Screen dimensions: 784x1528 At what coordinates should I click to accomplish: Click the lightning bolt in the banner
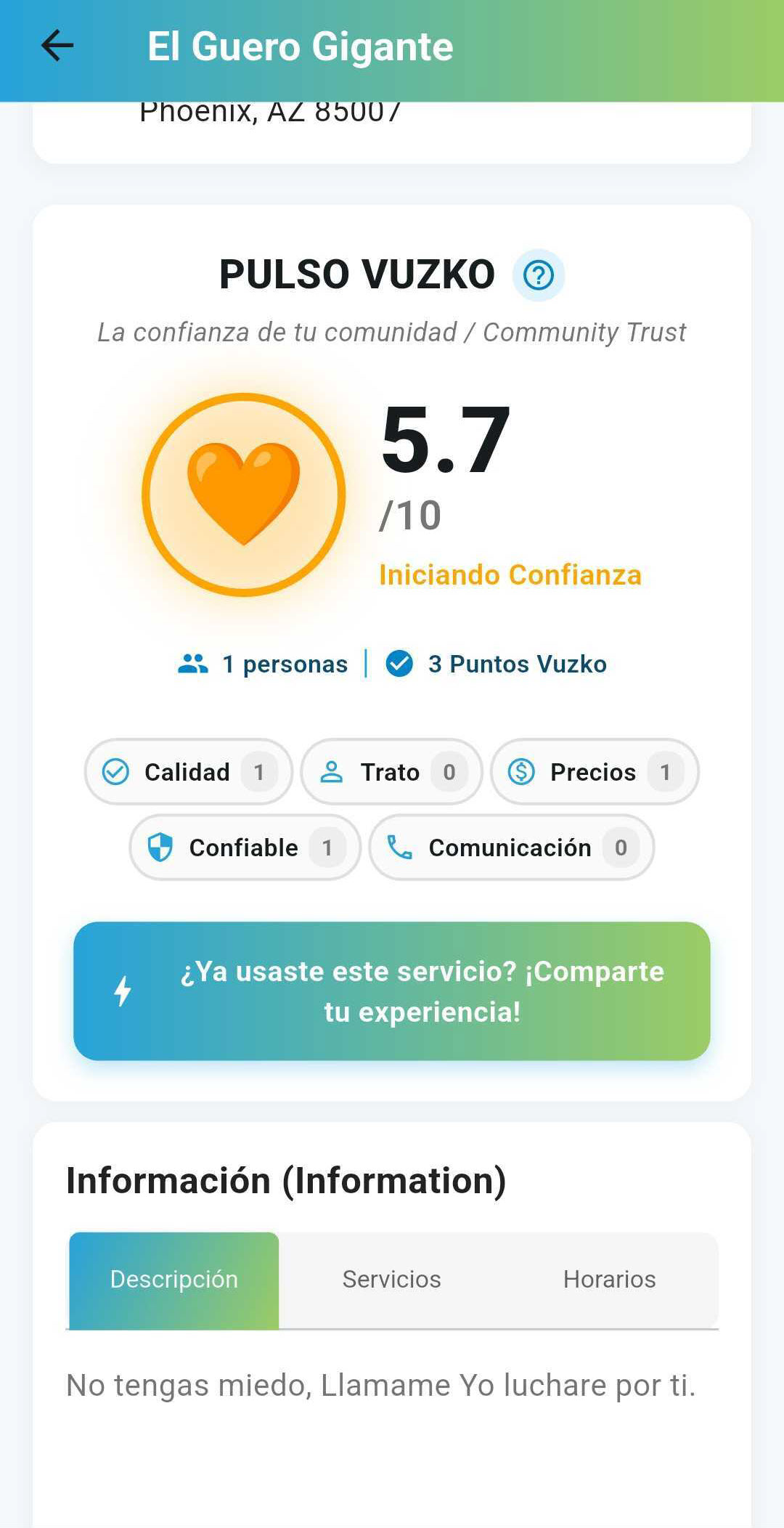pyautogui.click(x=123, y=991)
